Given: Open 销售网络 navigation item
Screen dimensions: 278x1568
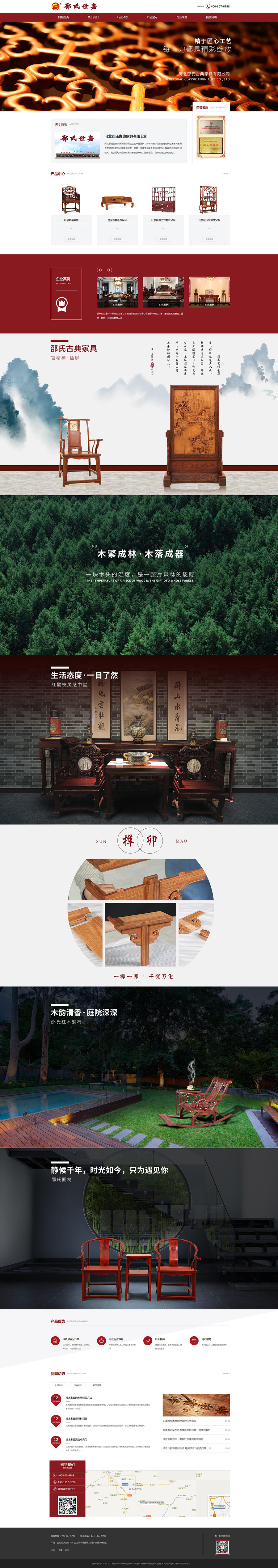Looking at the screenshot, I should point(211,18).
